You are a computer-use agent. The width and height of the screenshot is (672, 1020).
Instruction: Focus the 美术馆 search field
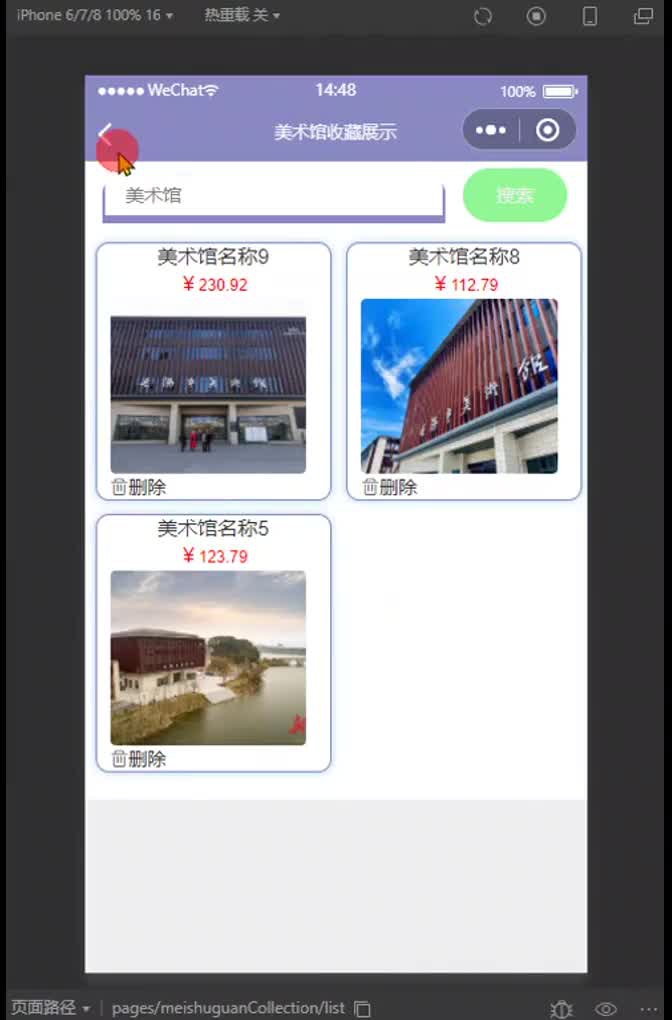pyautogui.click(x=274, y=196)
